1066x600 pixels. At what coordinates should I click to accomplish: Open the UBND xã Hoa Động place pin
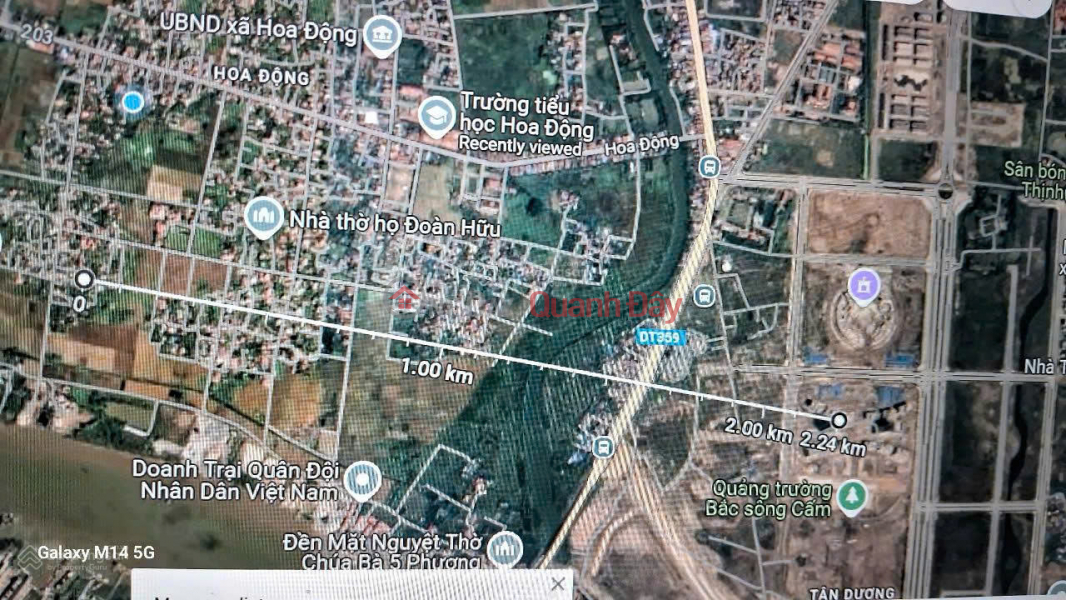pyautogui.click(x=381, y=36)
